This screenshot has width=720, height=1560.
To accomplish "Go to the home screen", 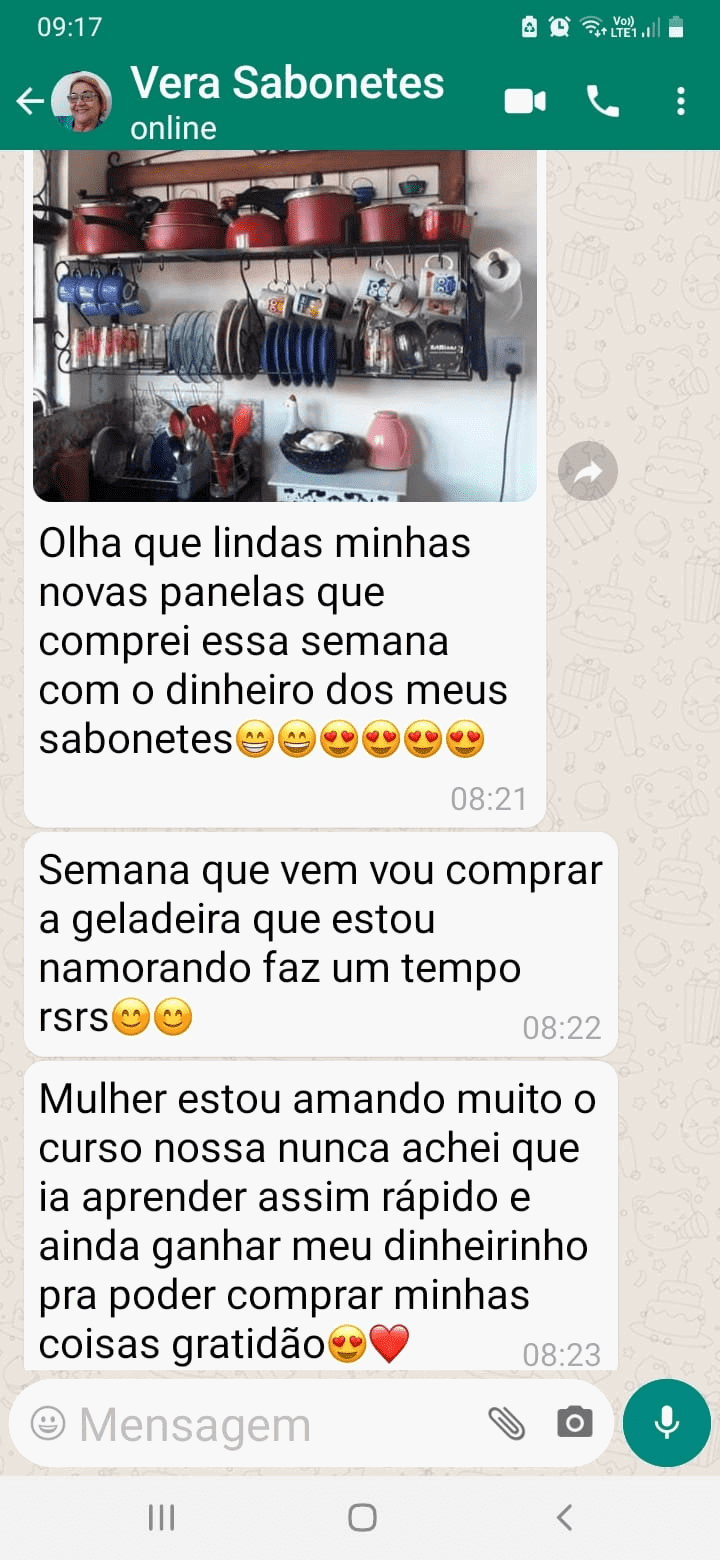I will click(x=361, y=1517).
